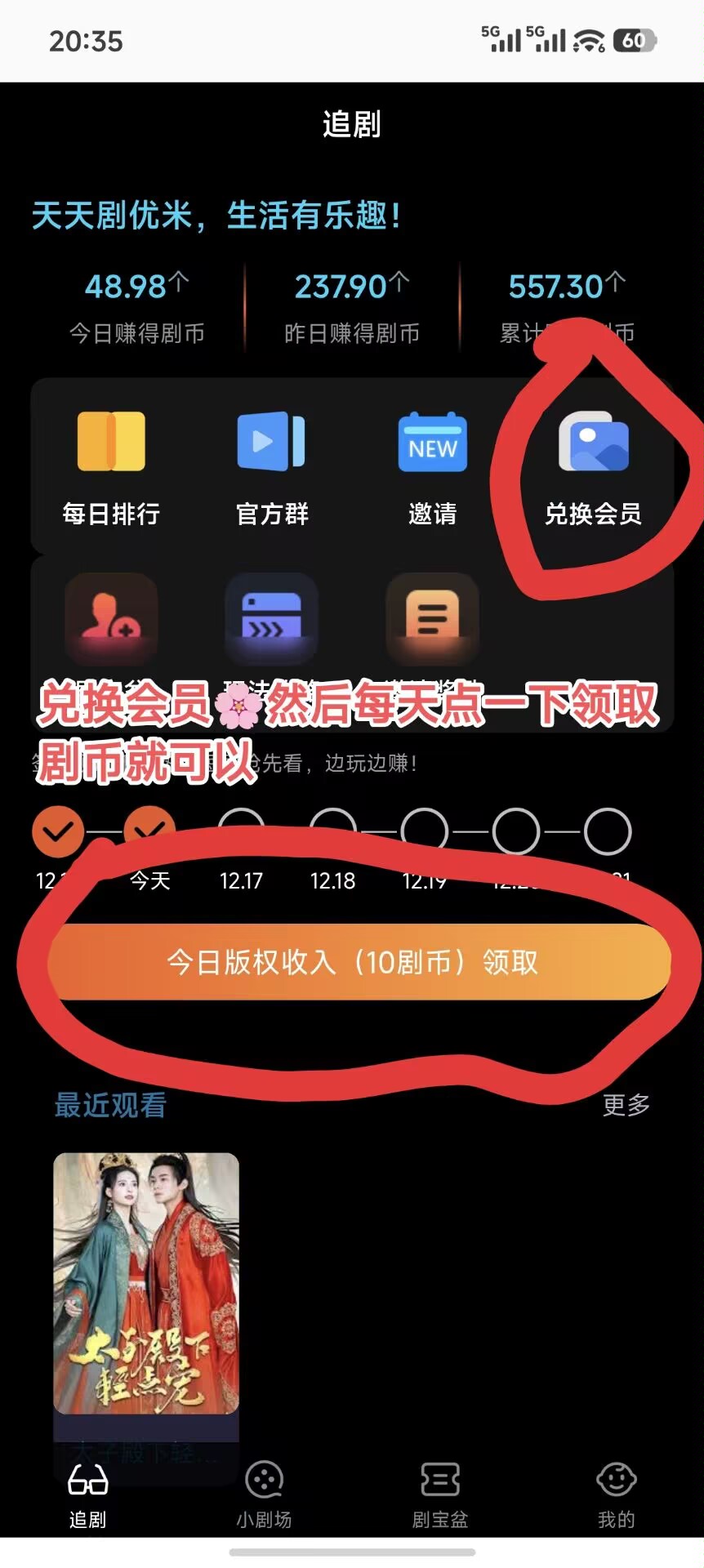
Task: View 更多 recently watched dramas
Action: (x=626, y=1105)
